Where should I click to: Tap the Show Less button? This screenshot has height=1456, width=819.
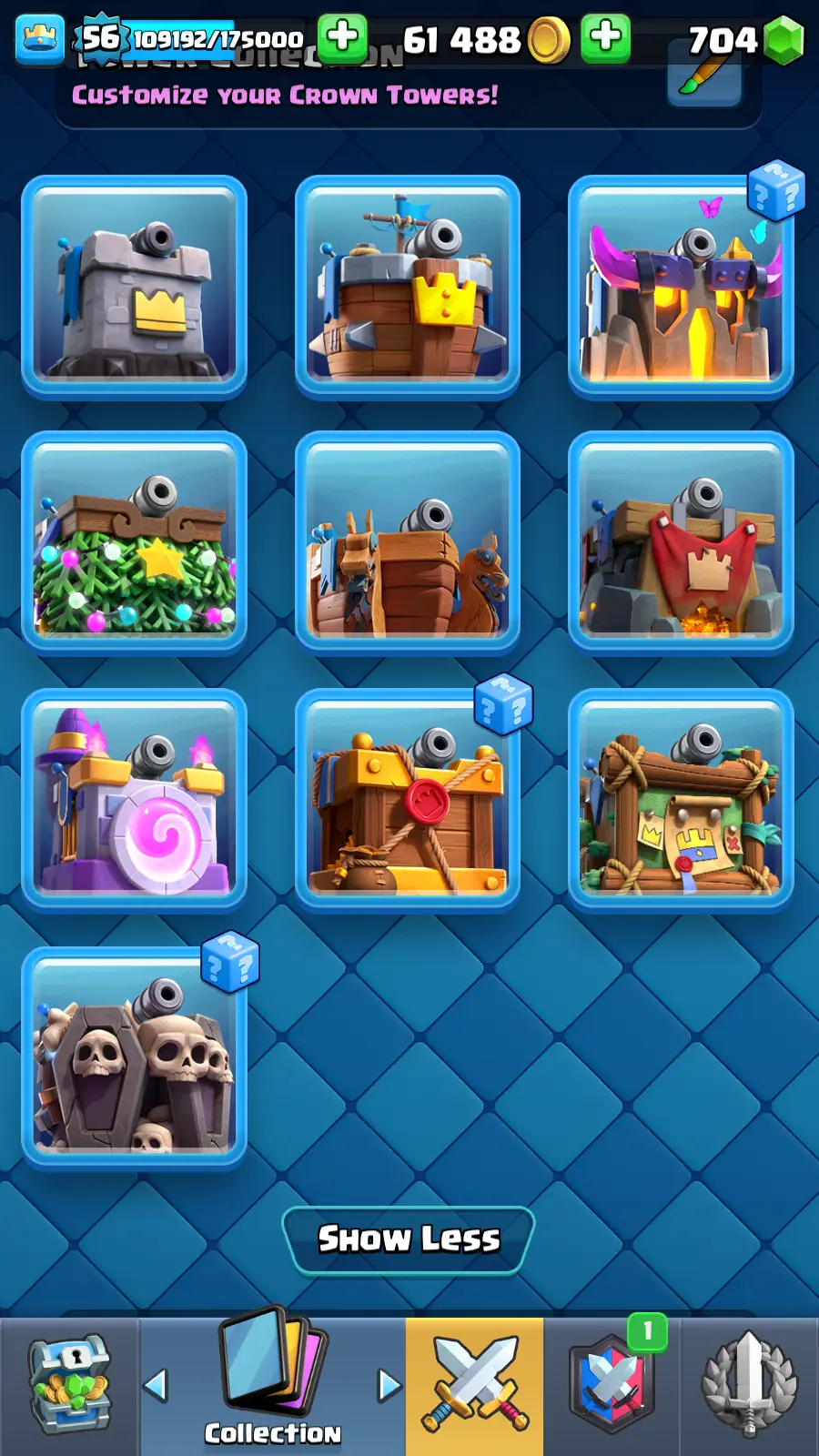coord(409,1239)
